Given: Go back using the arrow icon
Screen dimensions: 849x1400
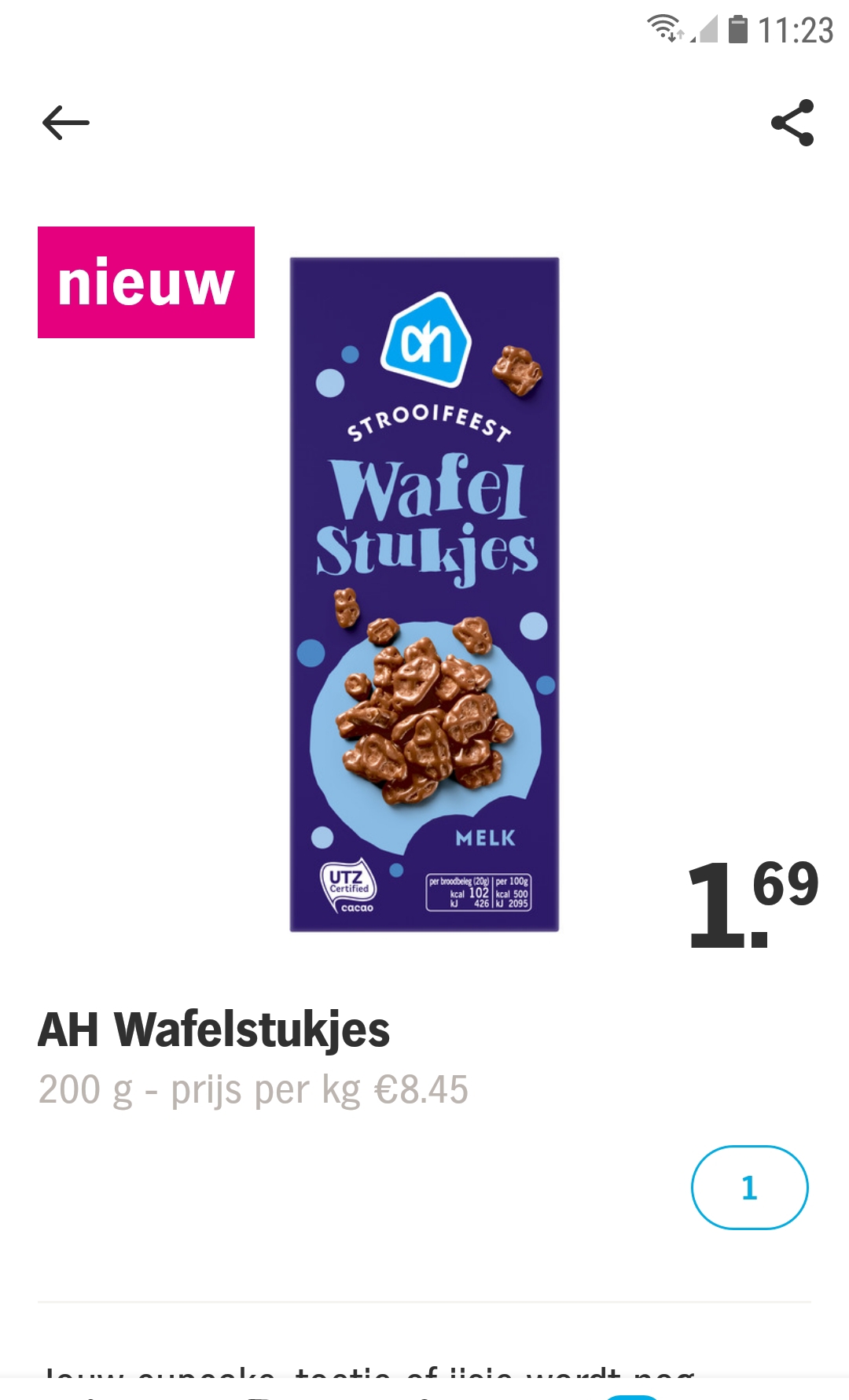Looking at the screenshot, I should [66, 123].
